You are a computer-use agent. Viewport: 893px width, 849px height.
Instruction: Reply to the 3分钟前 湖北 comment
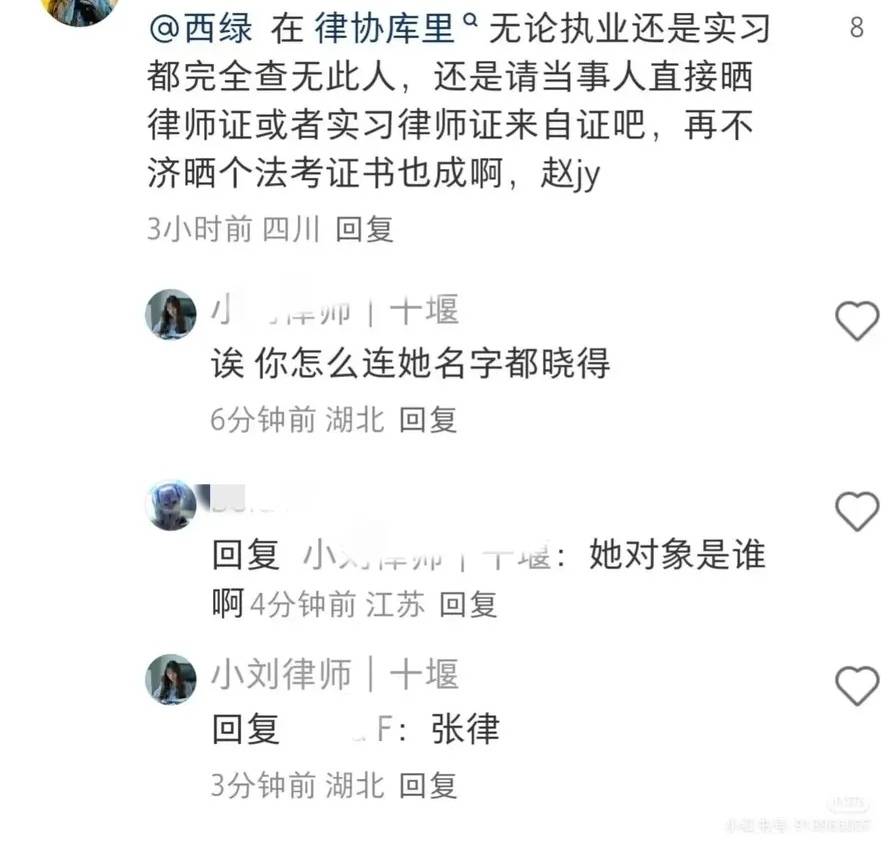[x=427, y=785]
